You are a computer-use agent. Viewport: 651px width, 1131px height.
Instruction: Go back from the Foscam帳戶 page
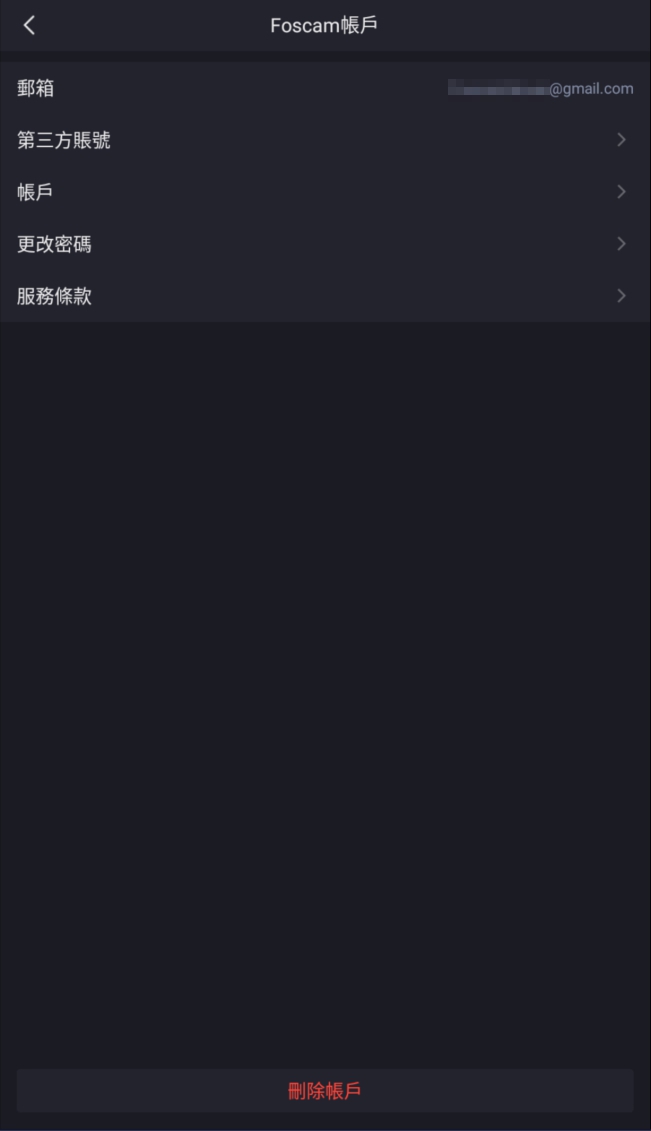click(29, 25)
